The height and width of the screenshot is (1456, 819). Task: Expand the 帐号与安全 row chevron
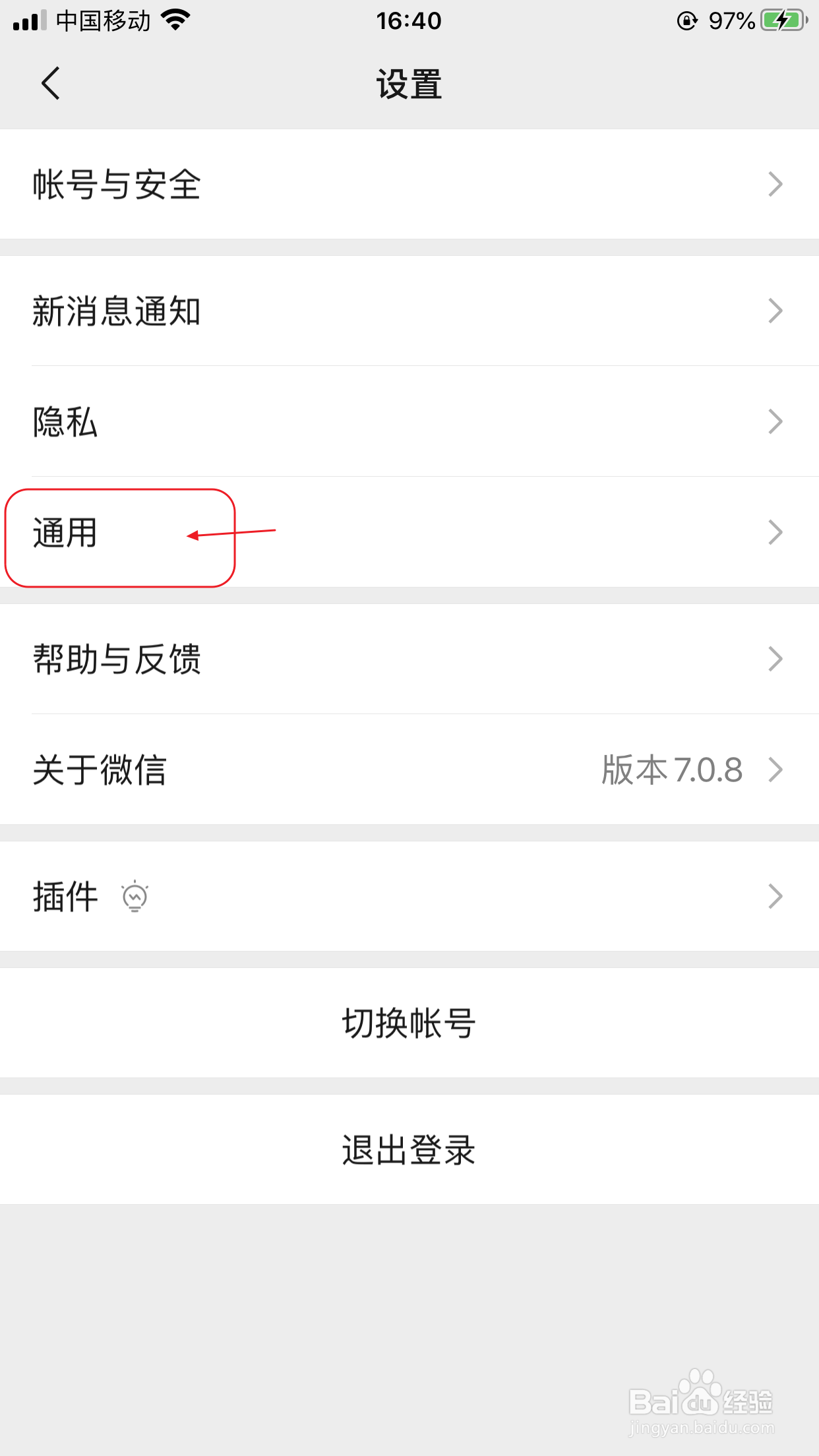[775, 184]
